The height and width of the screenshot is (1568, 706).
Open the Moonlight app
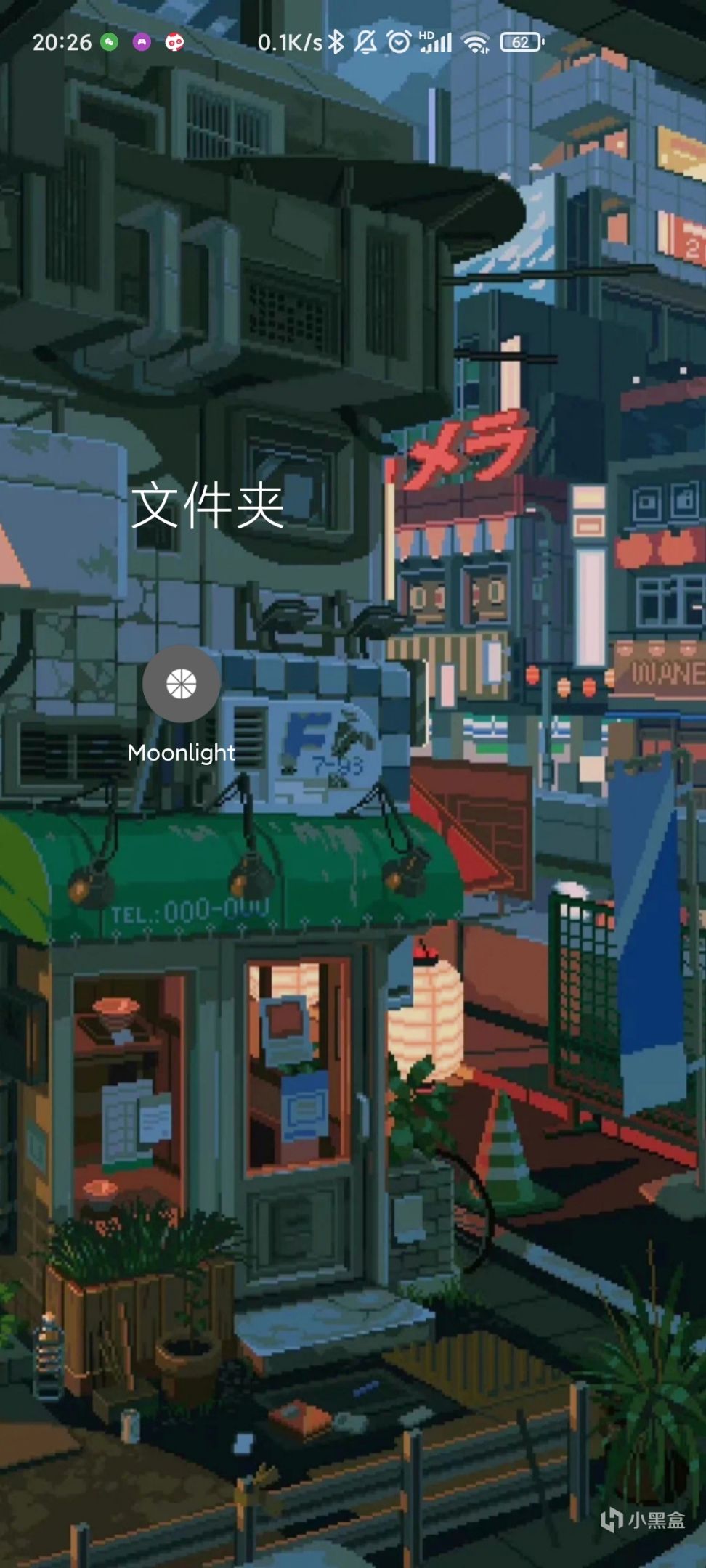point(181,684)
